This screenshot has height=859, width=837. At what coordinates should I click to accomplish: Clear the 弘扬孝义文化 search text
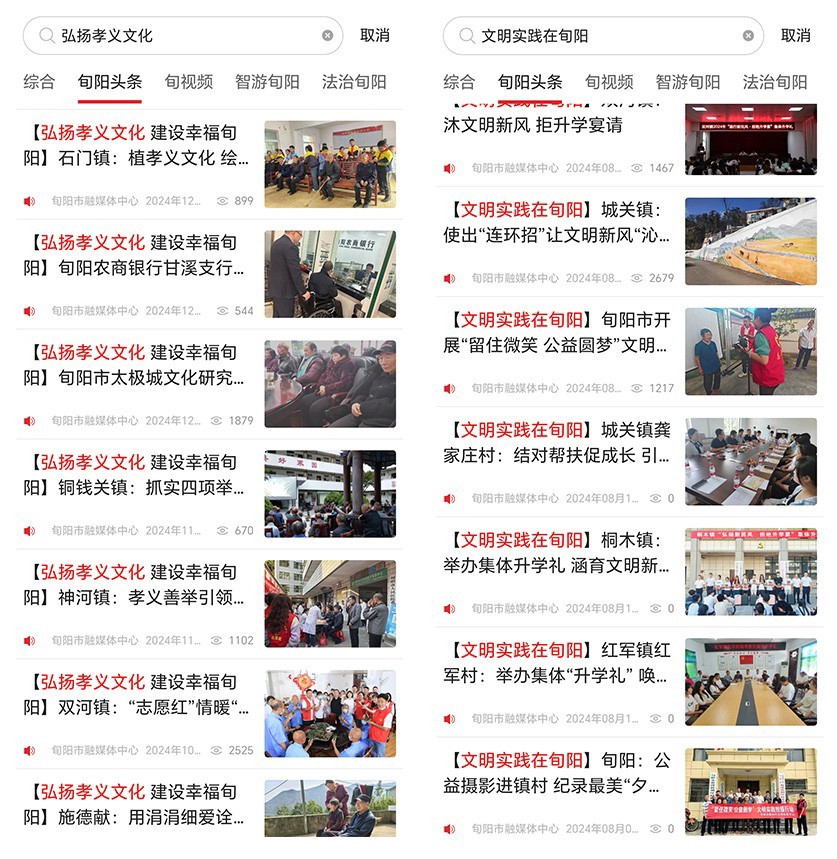pyautogui.click(x=327, y=35)
